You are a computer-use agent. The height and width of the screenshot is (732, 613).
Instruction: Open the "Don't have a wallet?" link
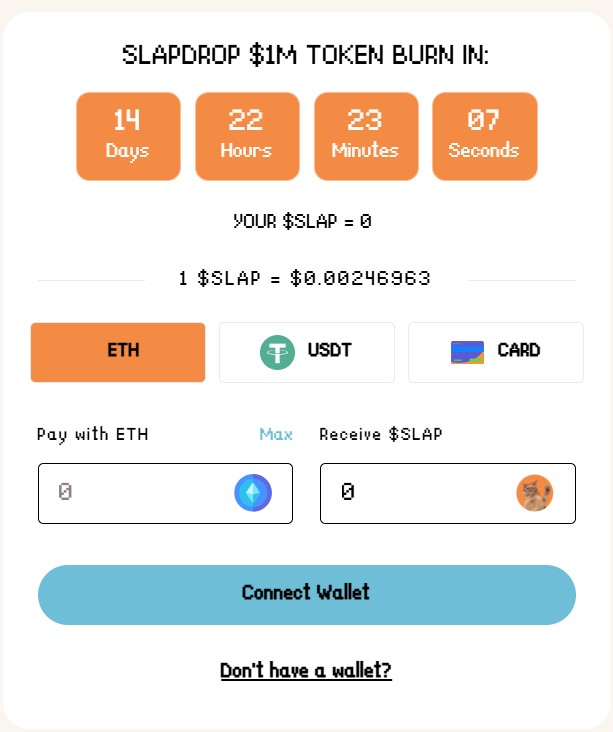[306, 670]
